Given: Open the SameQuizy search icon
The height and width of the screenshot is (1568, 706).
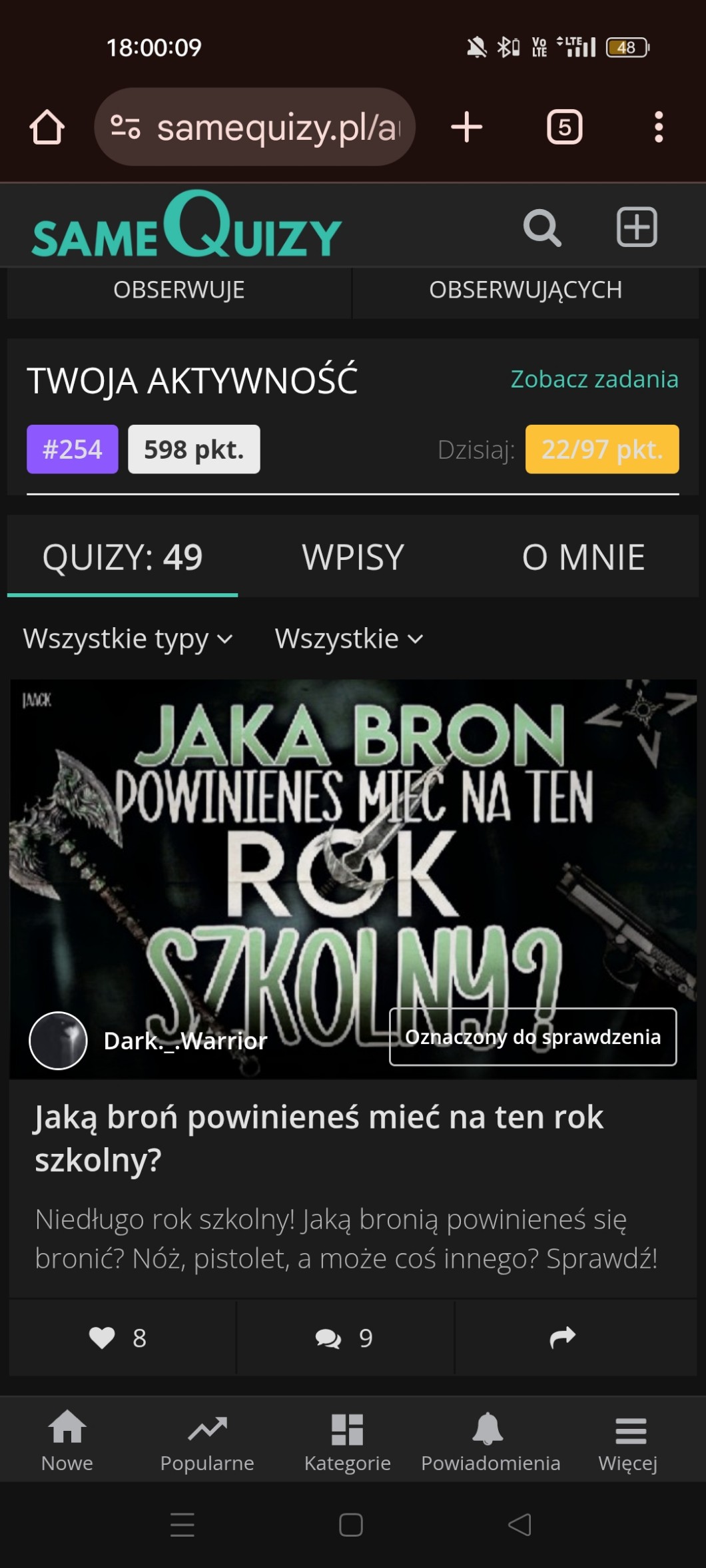Looking at the screenshot, I should pyautogui.click(x=542, y=228).
